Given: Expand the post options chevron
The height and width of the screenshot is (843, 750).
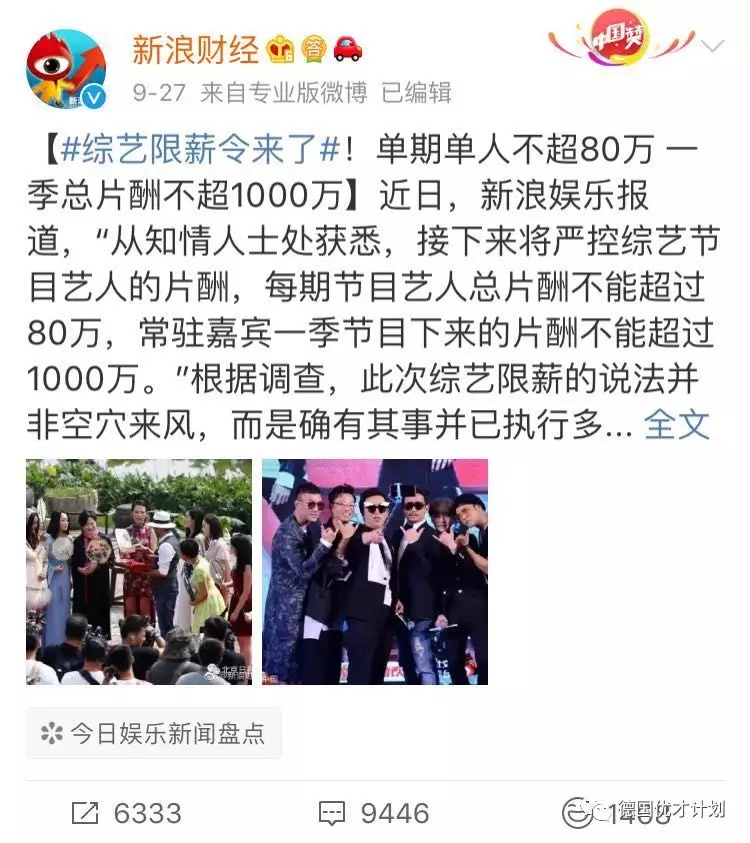Looking at the screenshot, I should [x=712, y=46].
